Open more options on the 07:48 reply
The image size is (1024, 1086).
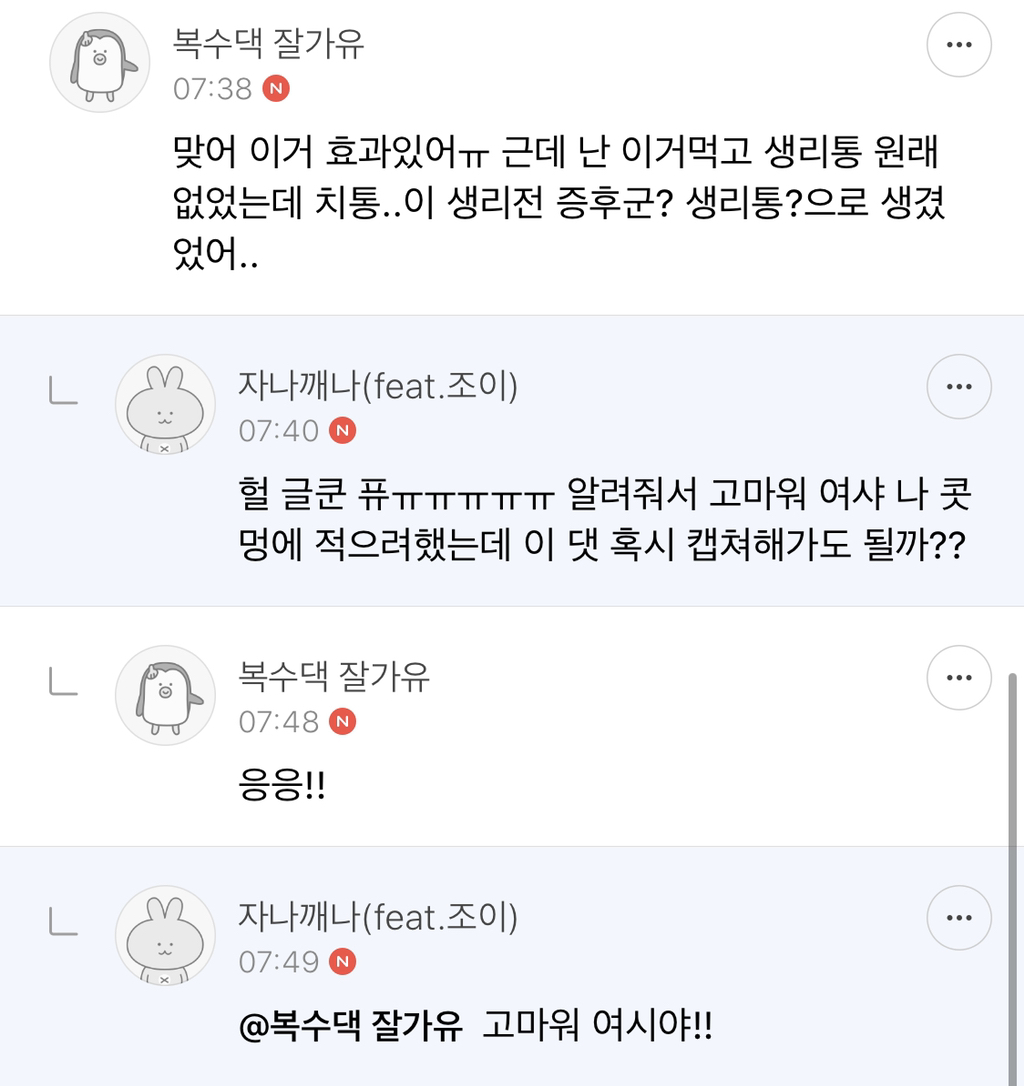pos(959,677)
